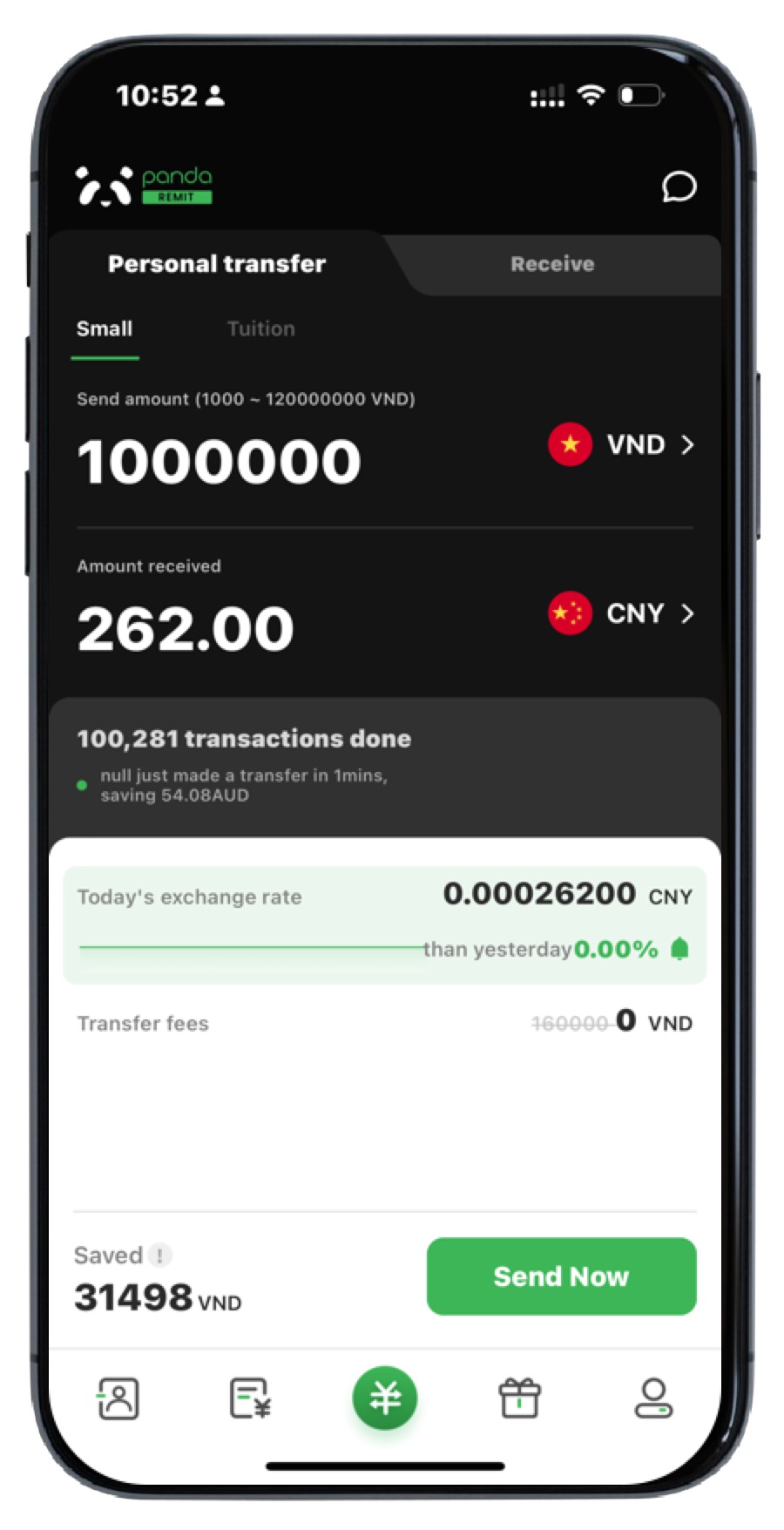Edit the amount received 262.00
This screenshot has width=784, height=1530.
(186, 628)
